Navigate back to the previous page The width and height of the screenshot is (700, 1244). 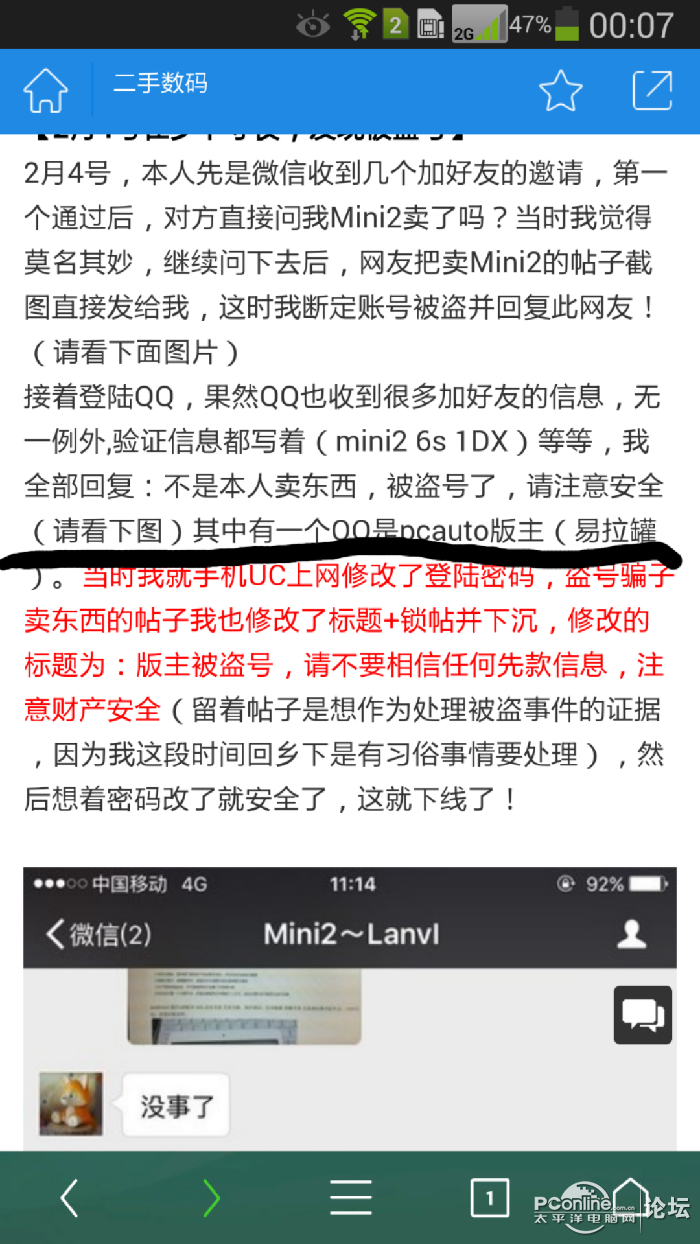(x=70, y=1197)
